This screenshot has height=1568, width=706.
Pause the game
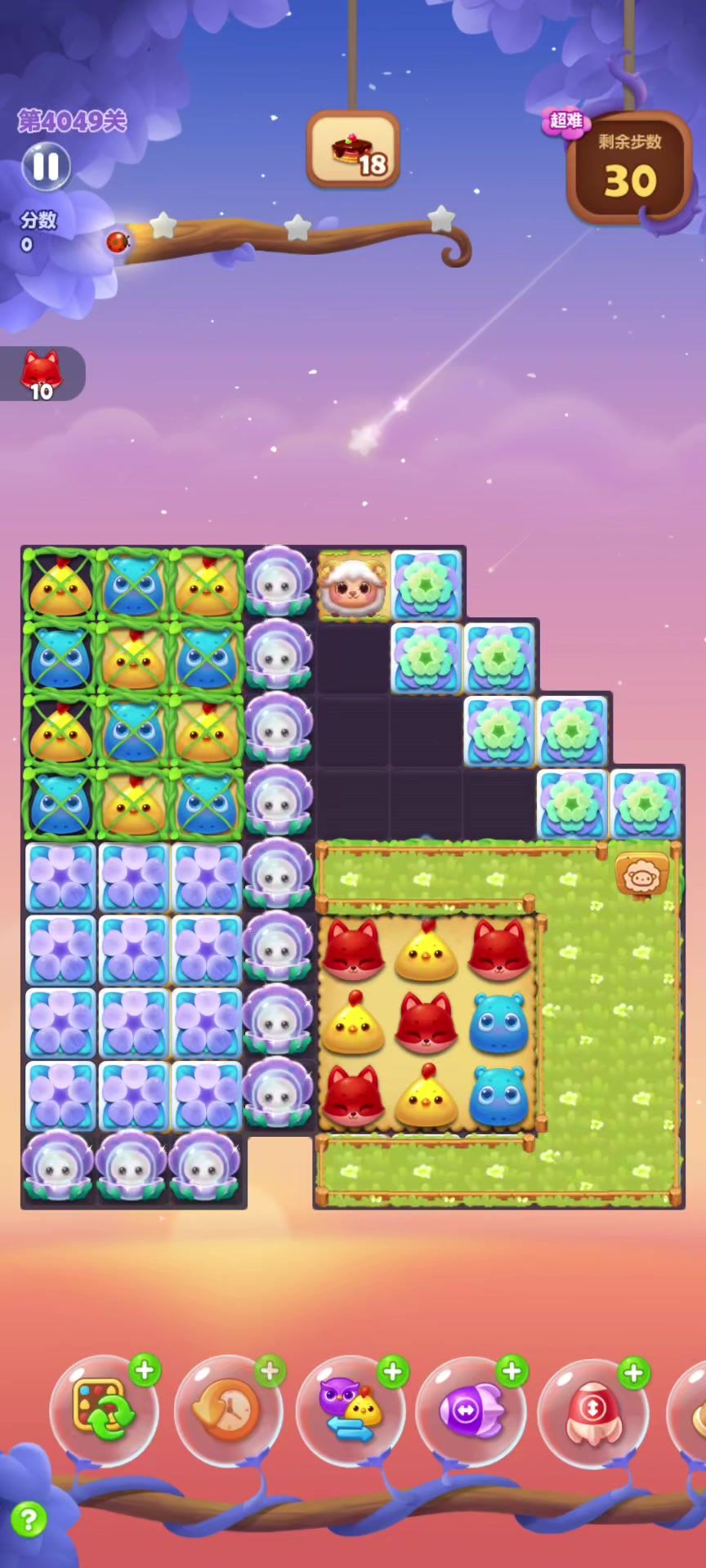click(x=46, y=167)
